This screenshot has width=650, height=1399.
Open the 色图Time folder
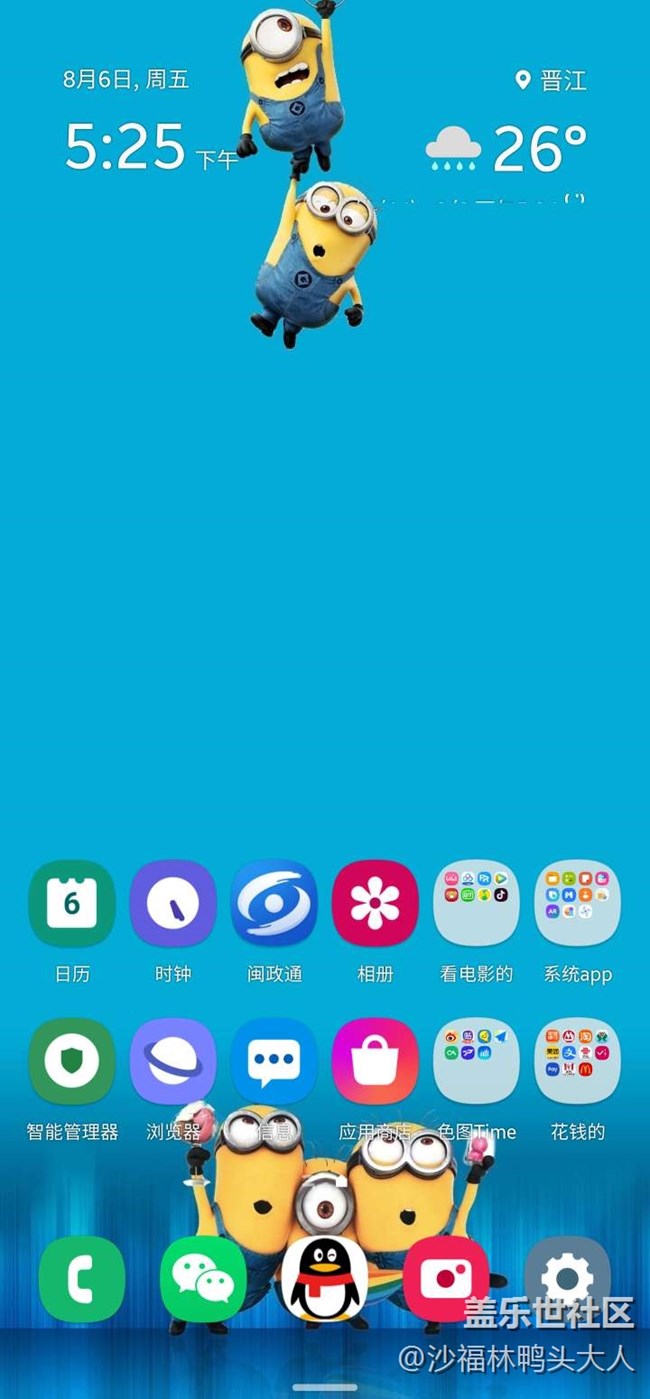click(x=476, y=1061)
